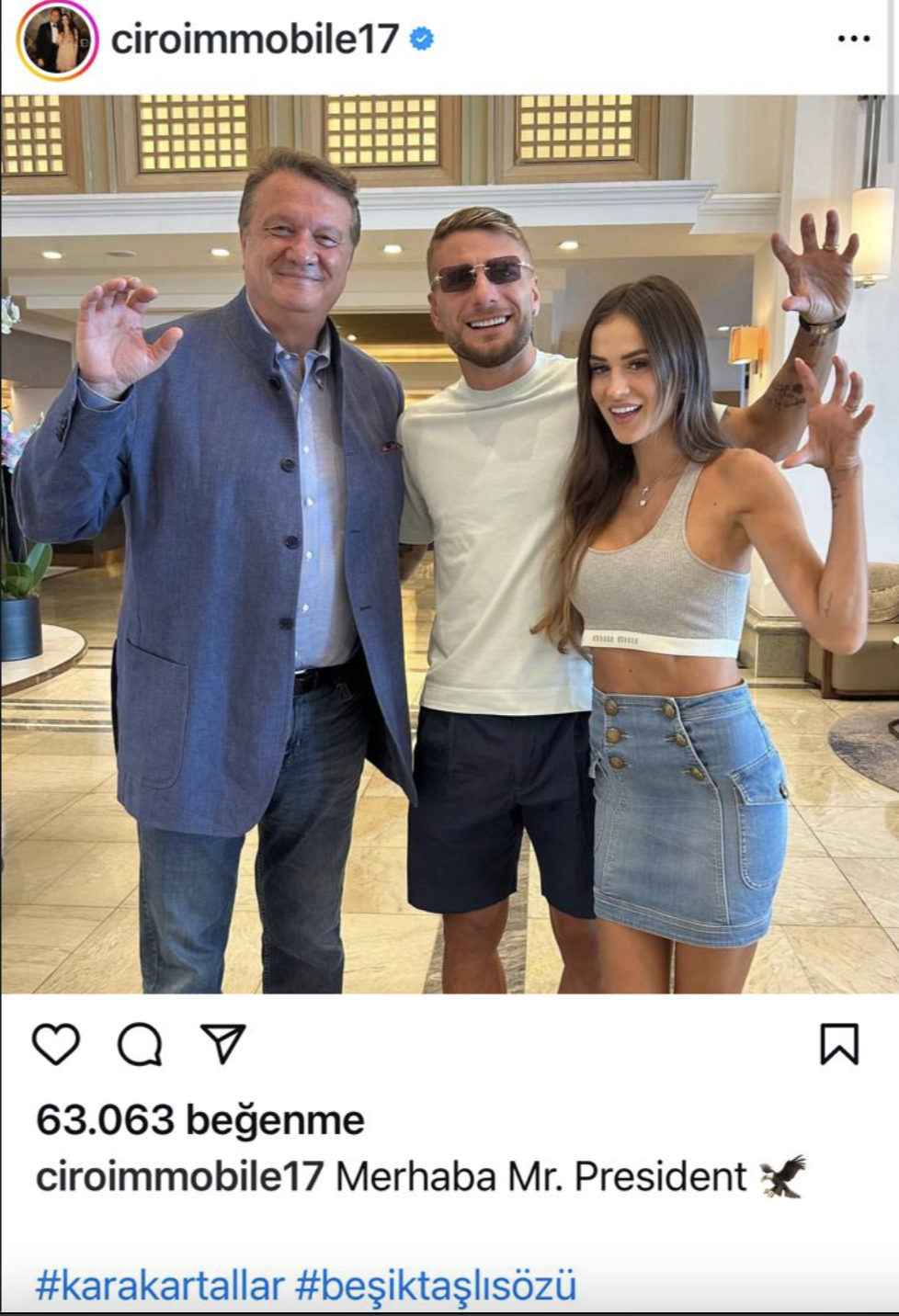This screenshot has height=1316, width=899.
Task: Open the #beşiktaşlısözü hashtag
Action: (436, 1286)
